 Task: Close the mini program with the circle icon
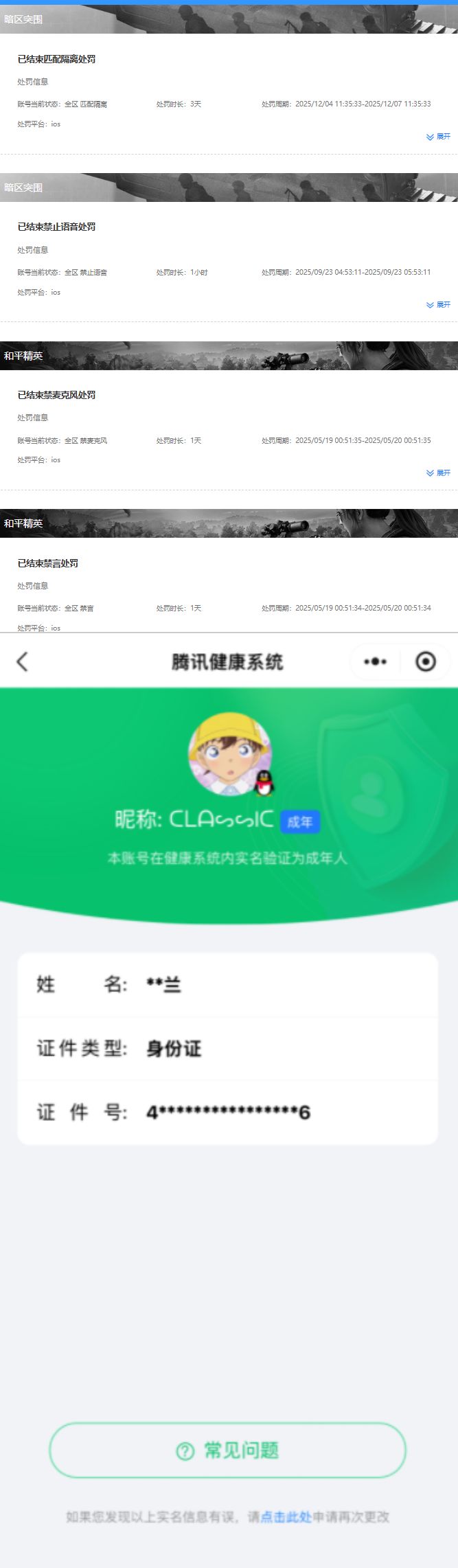pos(426,661)
